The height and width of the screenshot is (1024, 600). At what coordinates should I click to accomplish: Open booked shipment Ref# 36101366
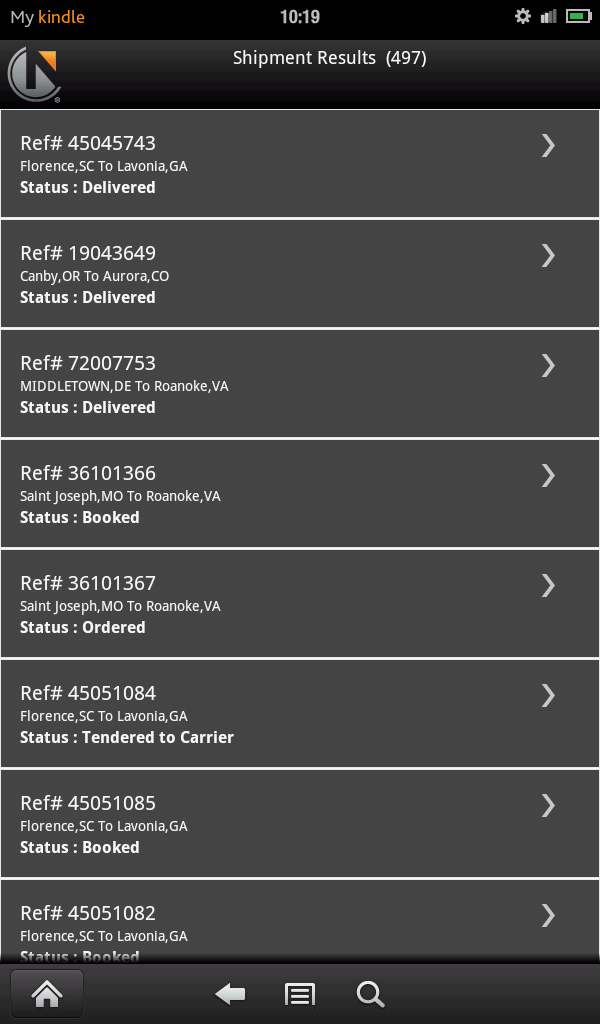click(x=300, y=494)
